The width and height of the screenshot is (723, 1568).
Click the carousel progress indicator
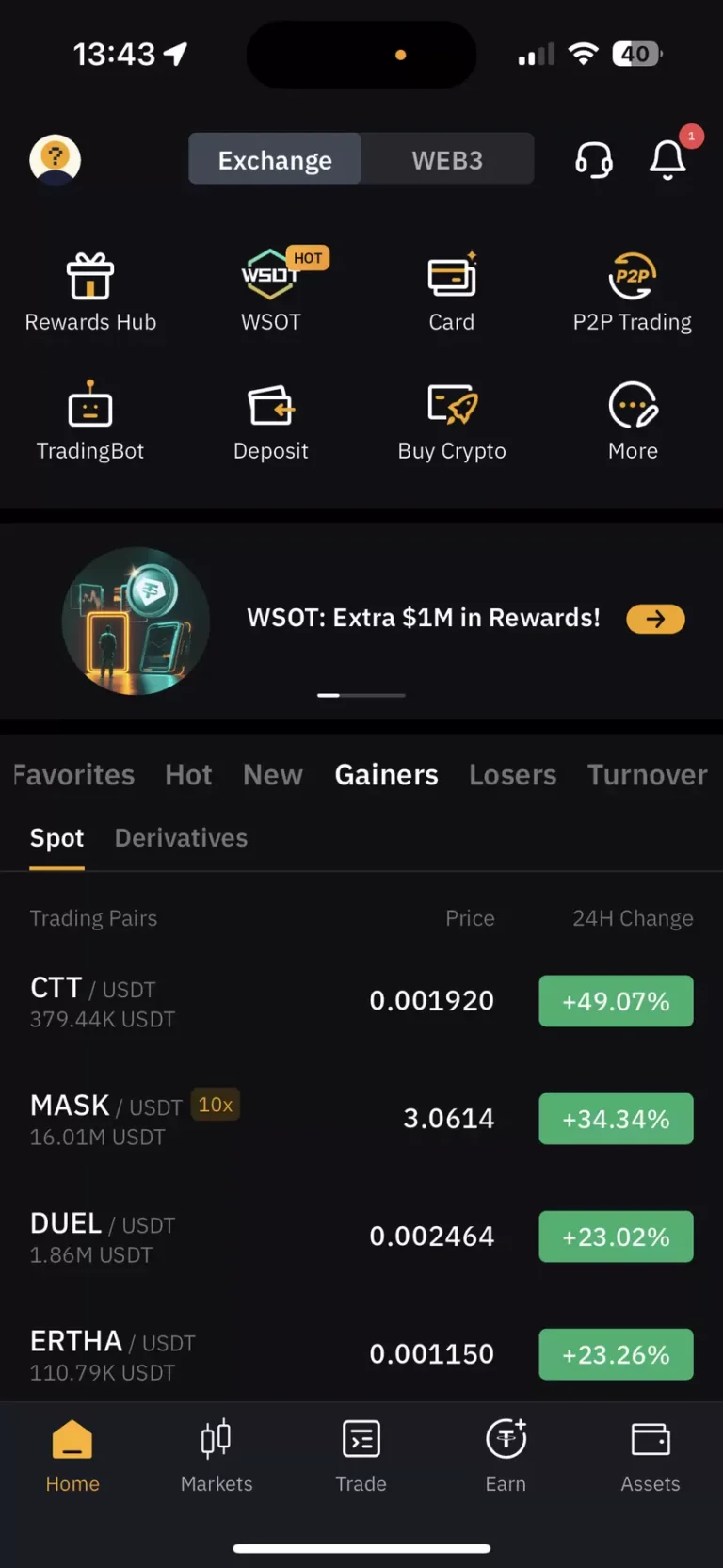(x=361, y=695)
